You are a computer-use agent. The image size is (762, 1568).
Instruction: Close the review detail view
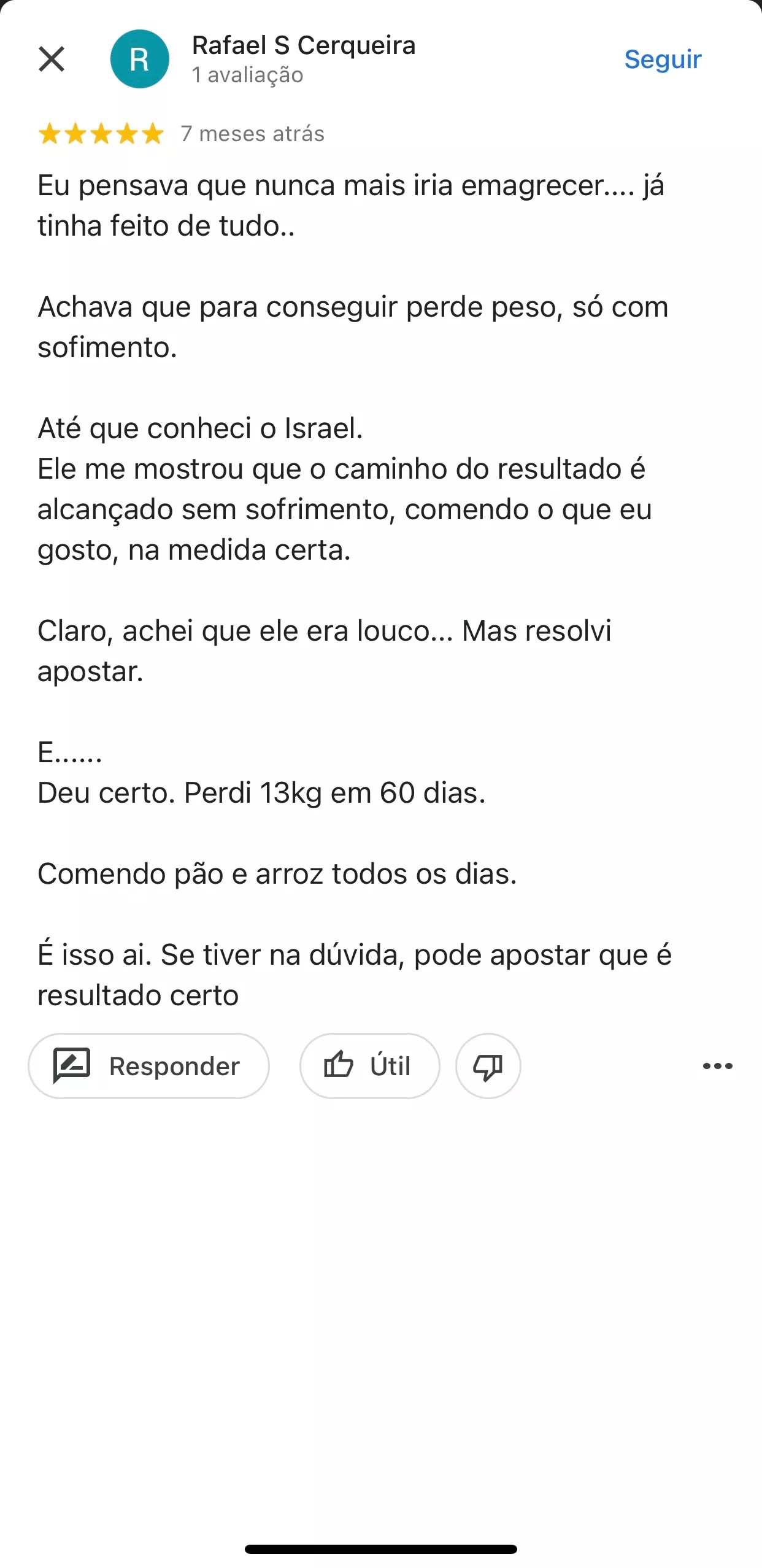52,60
